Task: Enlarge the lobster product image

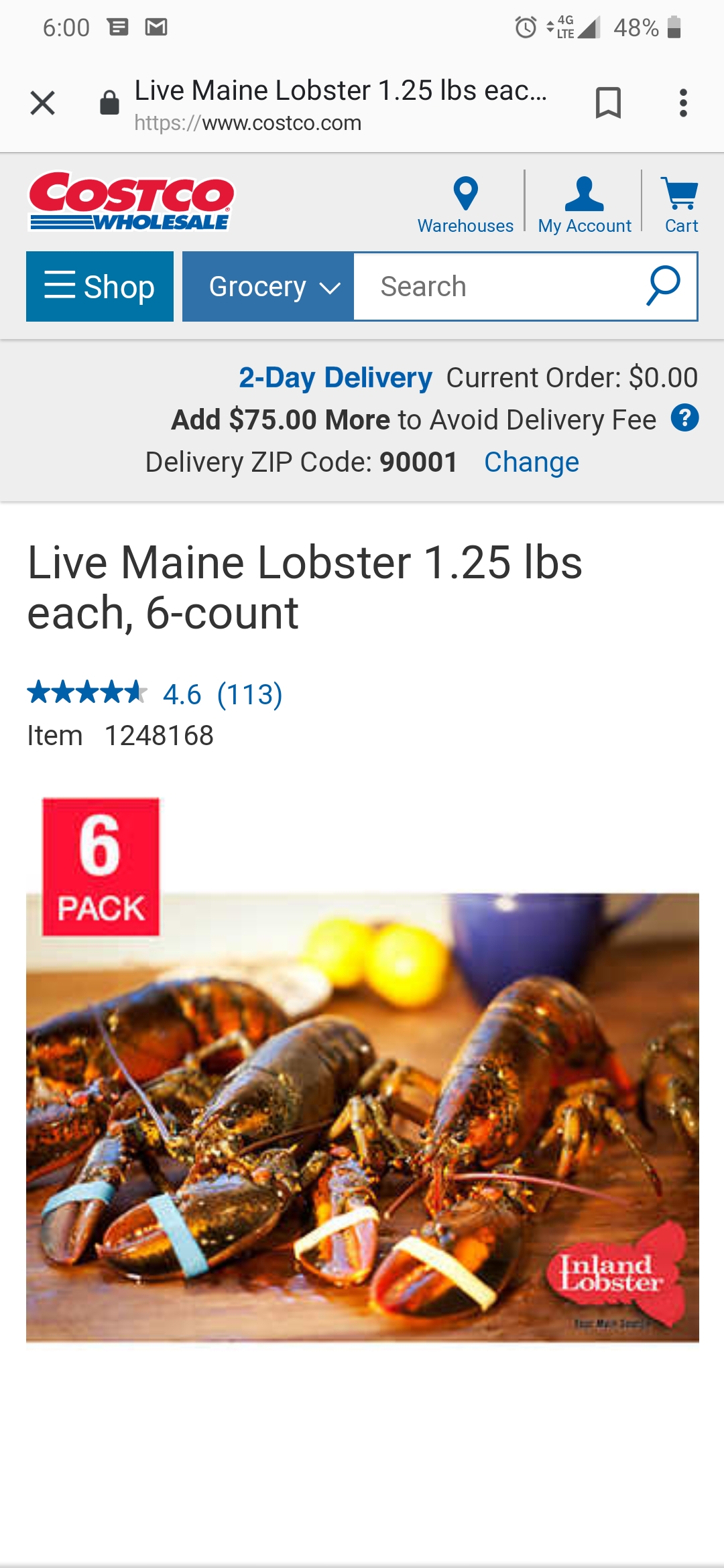Action: [x=362, y=1116]
